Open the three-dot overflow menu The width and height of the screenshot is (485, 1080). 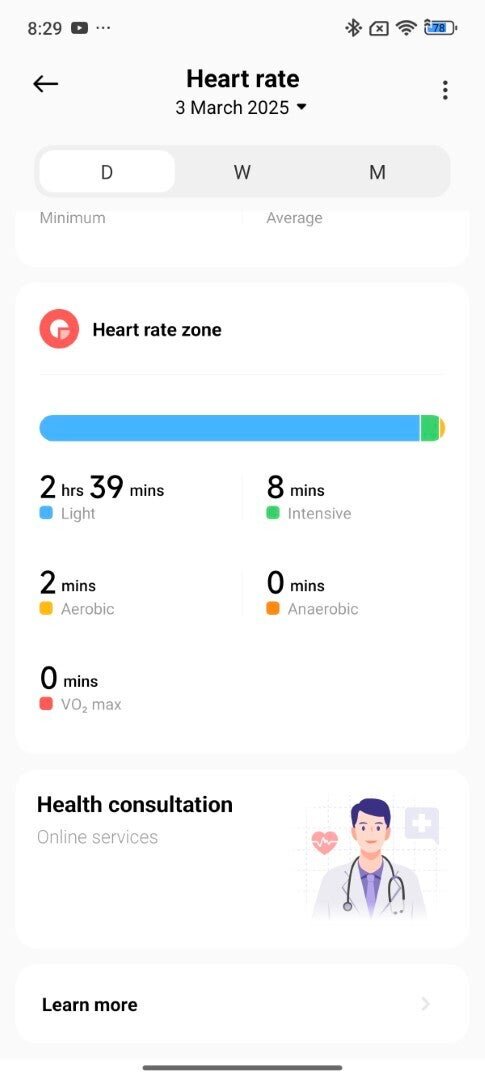pyautogui.click(x=445, y=90)
